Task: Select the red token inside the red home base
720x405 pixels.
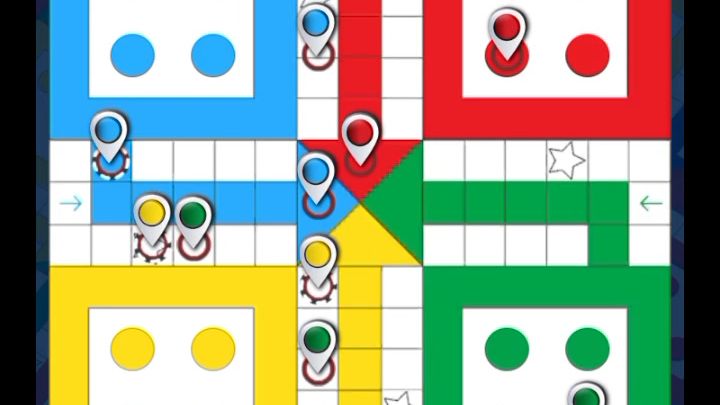Action: 509,34
